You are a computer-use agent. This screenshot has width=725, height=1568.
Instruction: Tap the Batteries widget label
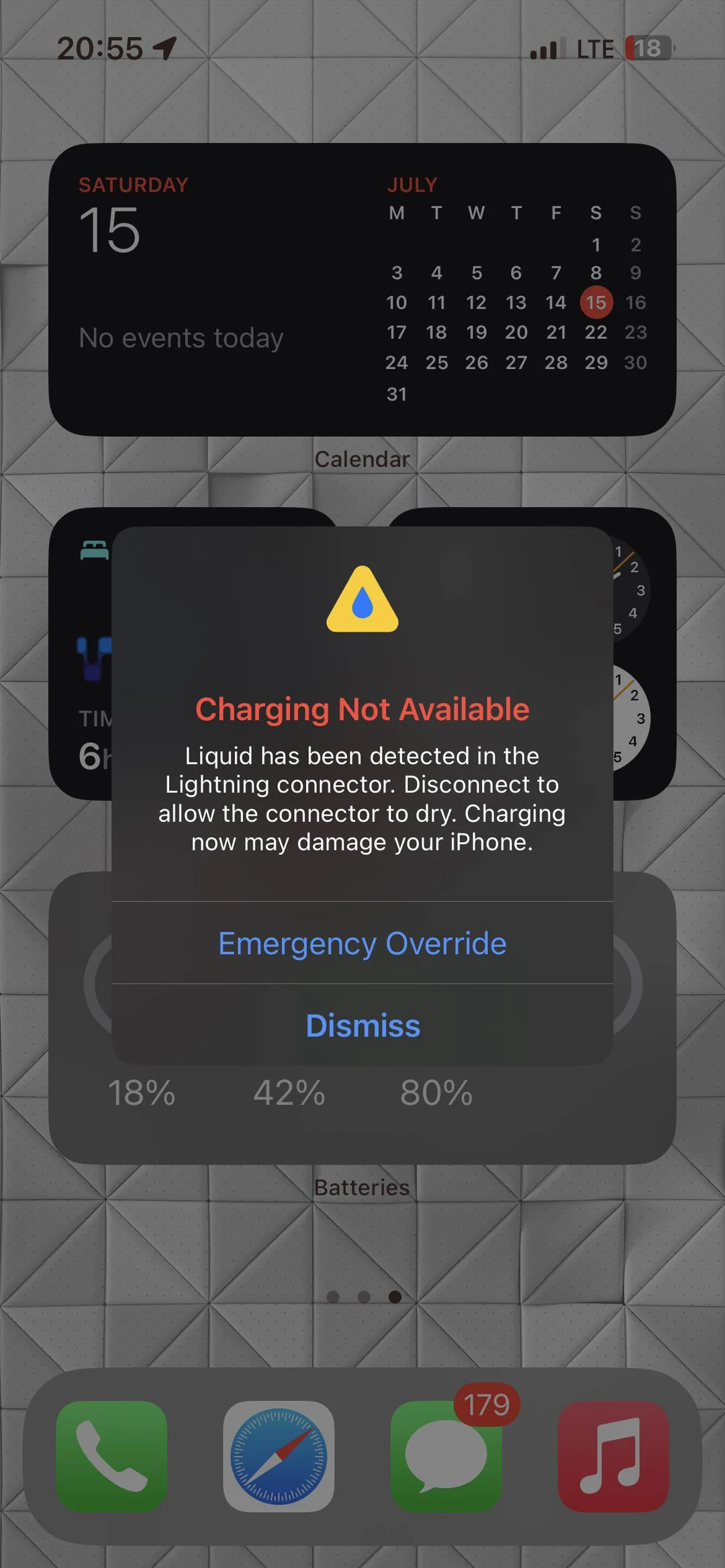(362, 1187)
